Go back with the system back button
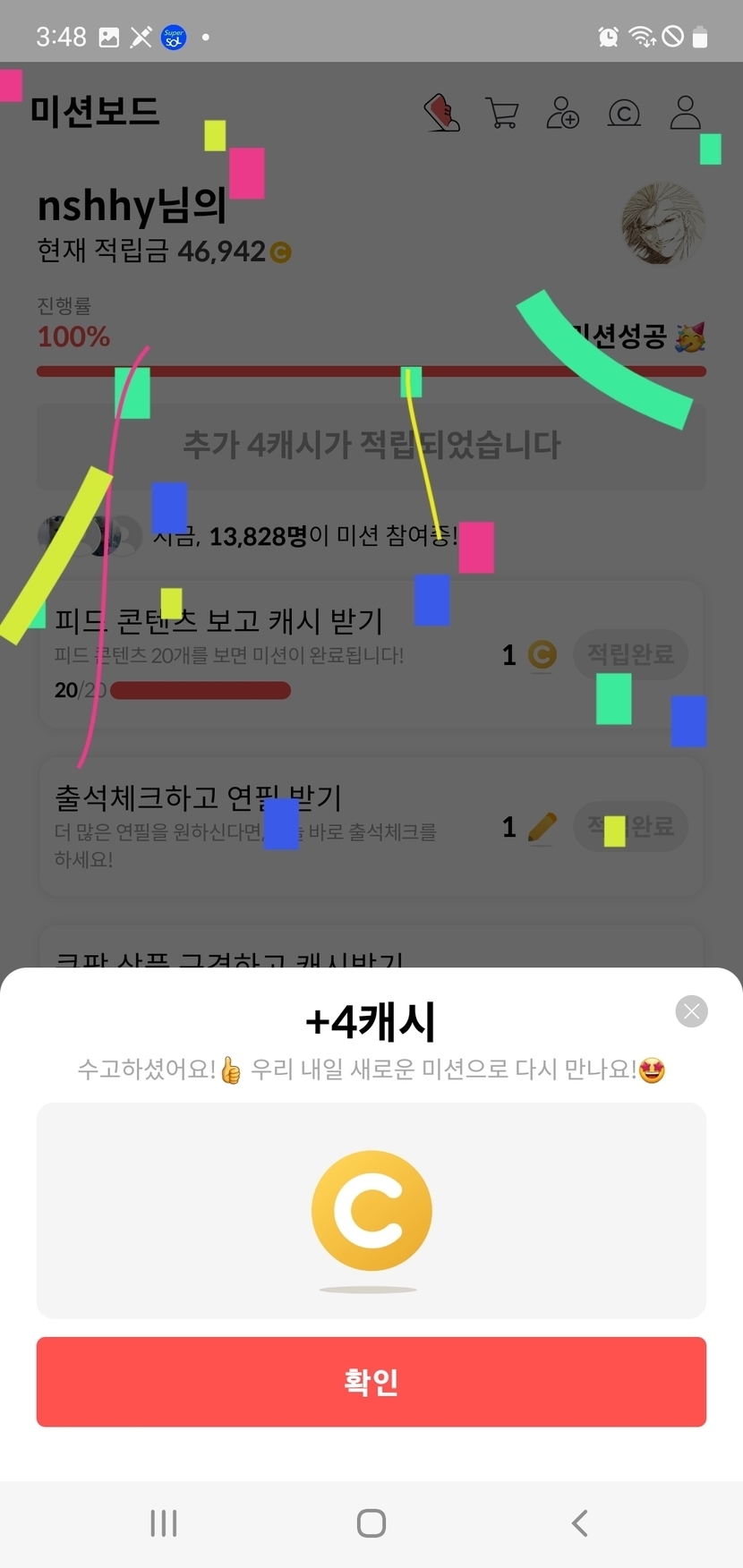 579,1522
